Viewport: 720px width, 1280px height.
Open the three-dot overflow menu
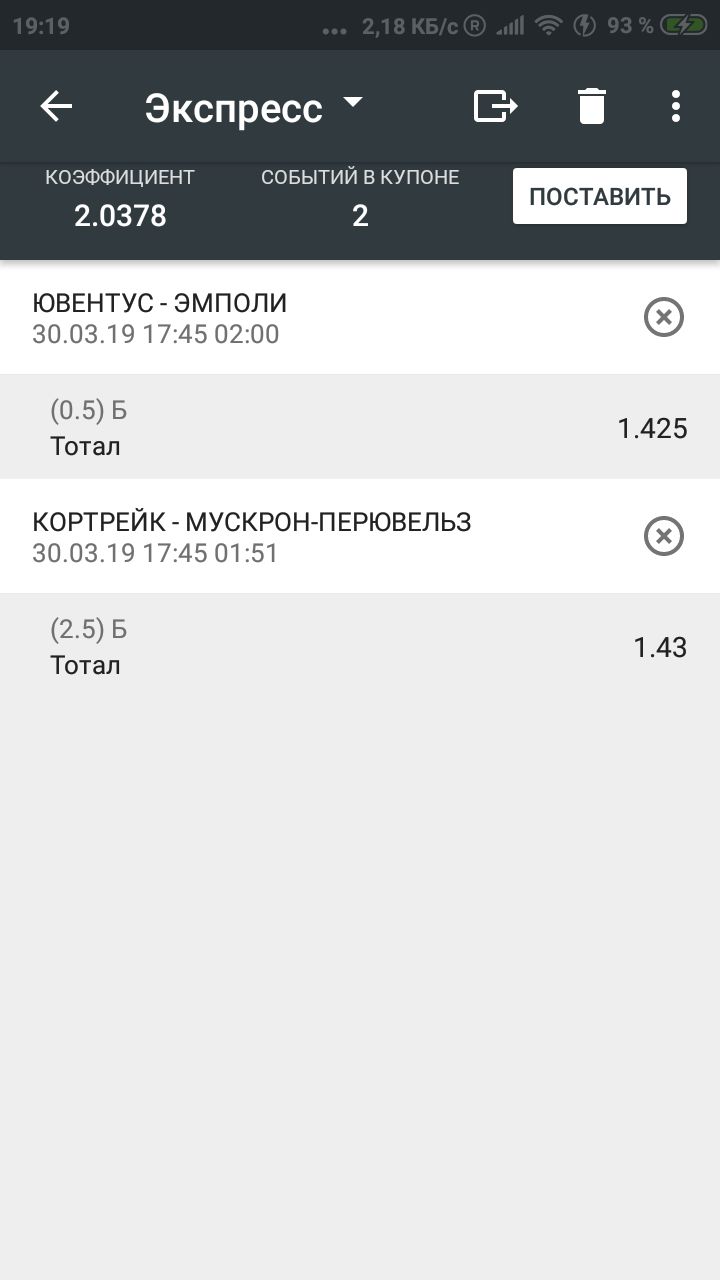676,106
